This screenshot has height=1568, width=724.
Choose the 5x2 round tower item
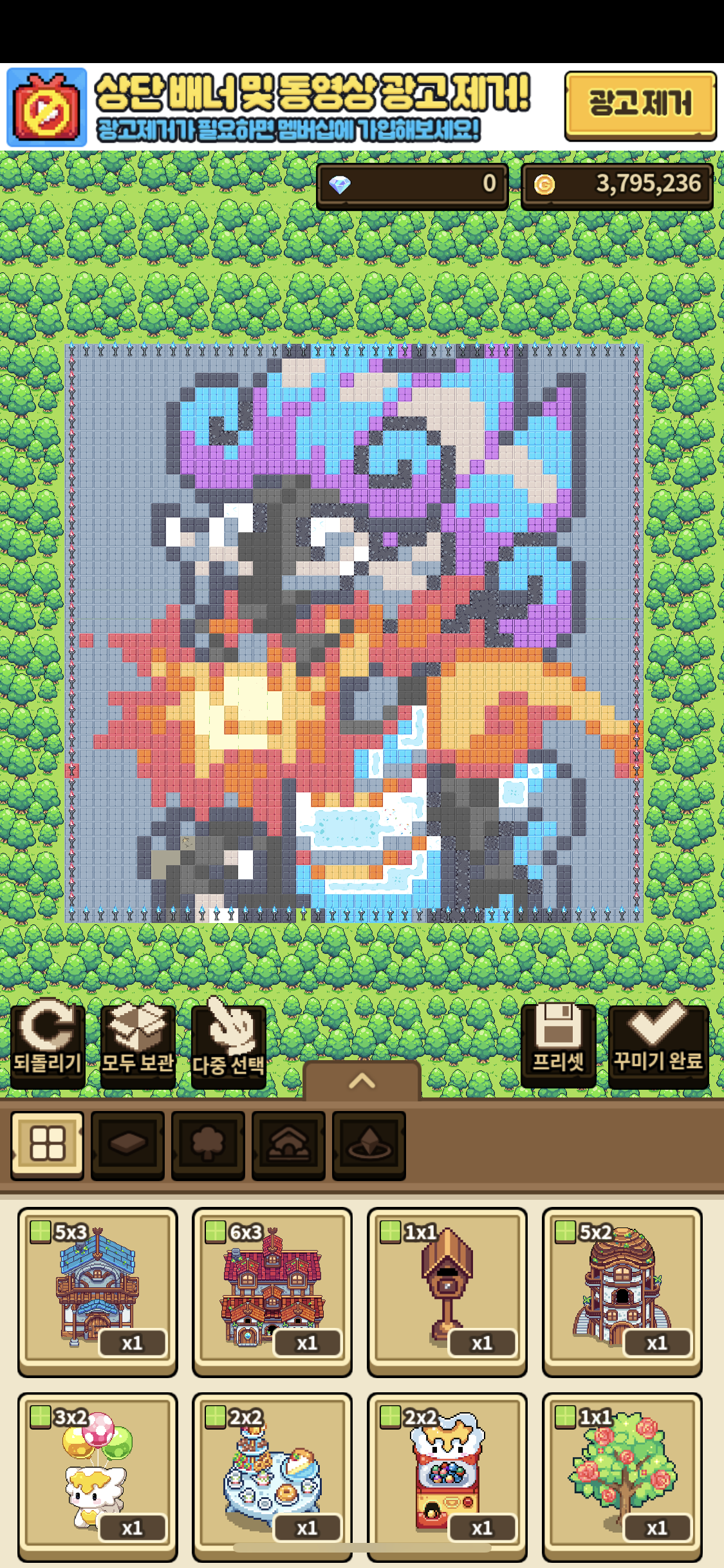[622, 1292]
